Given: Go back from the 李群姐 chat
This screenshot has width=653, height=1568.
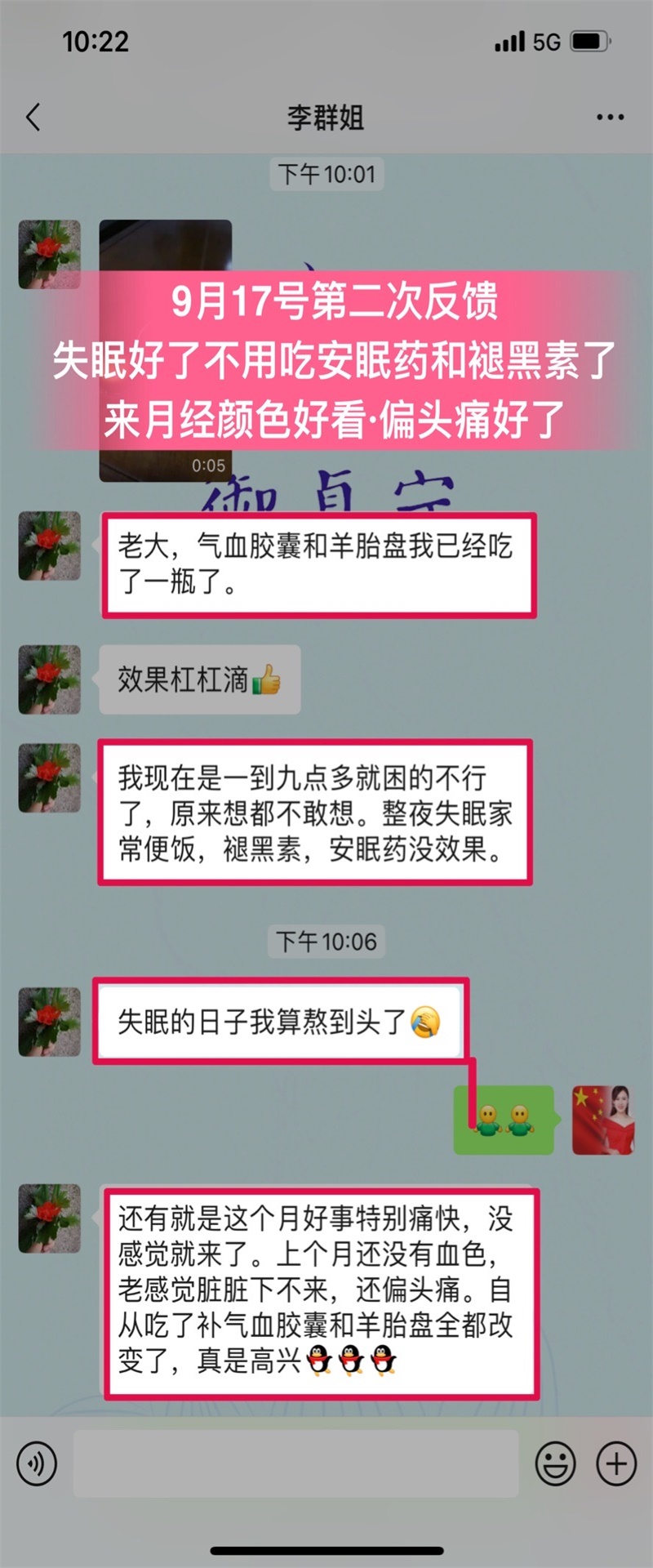Looking at the screenshot, I should coord(33,117).
